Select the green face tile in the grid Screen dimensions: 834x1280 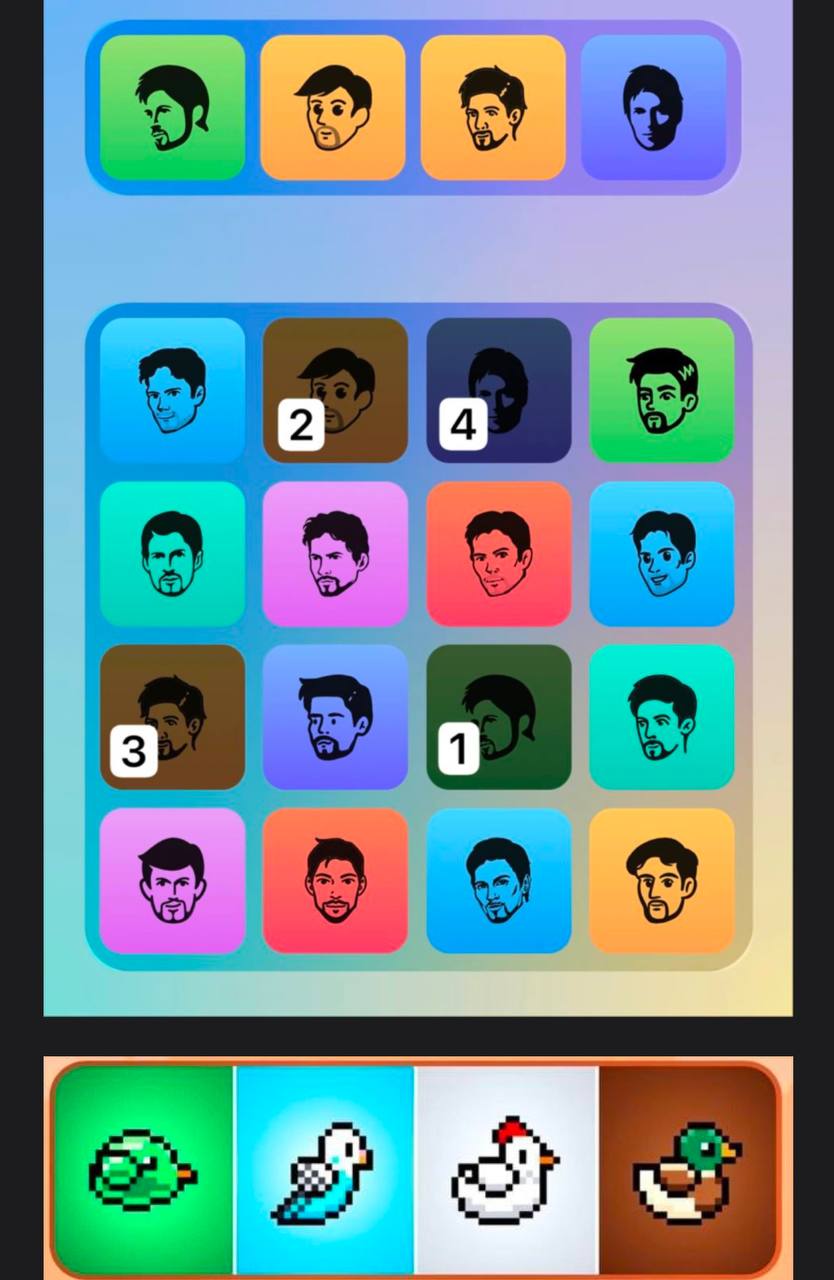(661, 390)
